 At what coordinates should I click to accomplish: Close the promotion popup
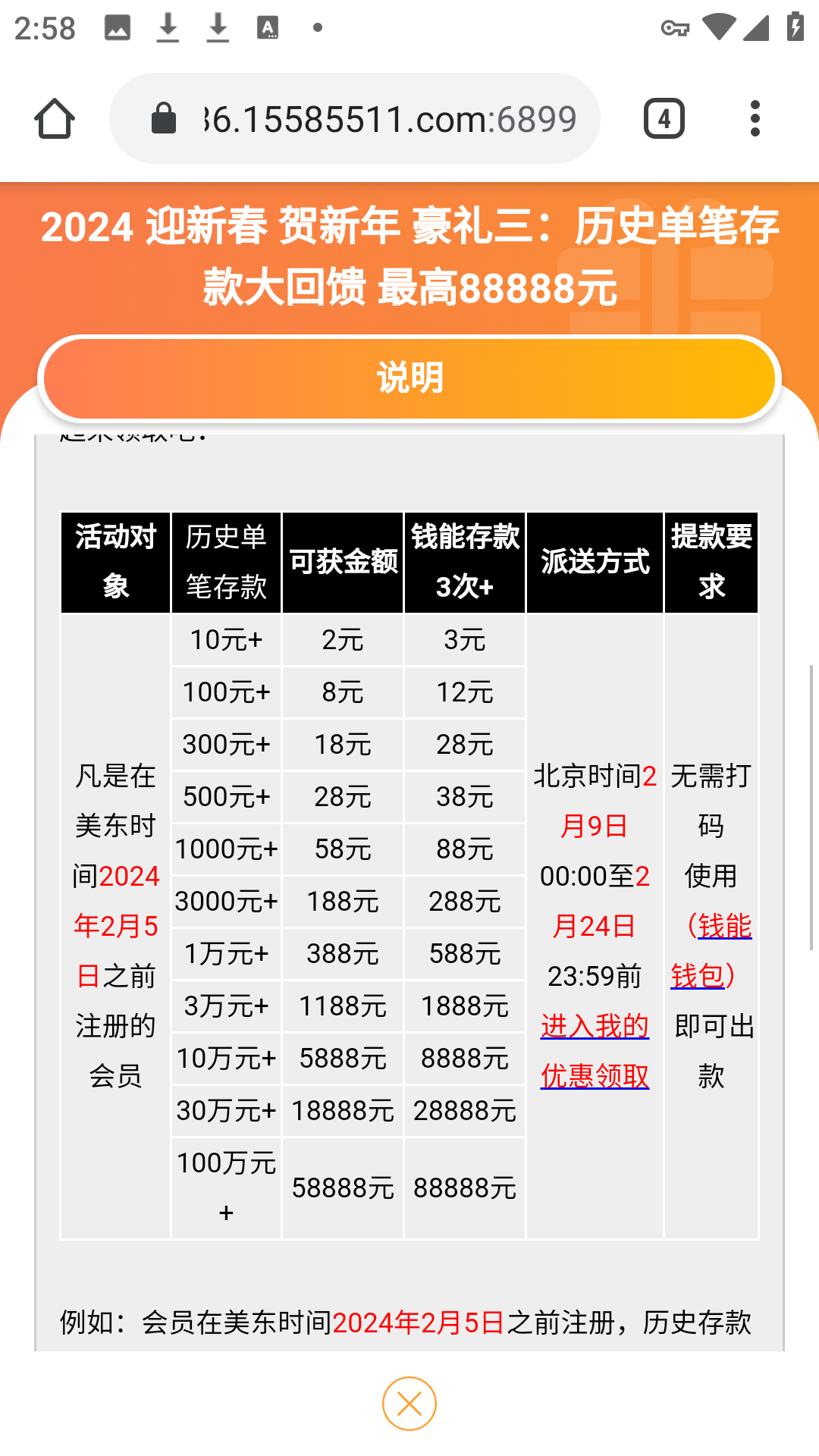(409, 1404)
